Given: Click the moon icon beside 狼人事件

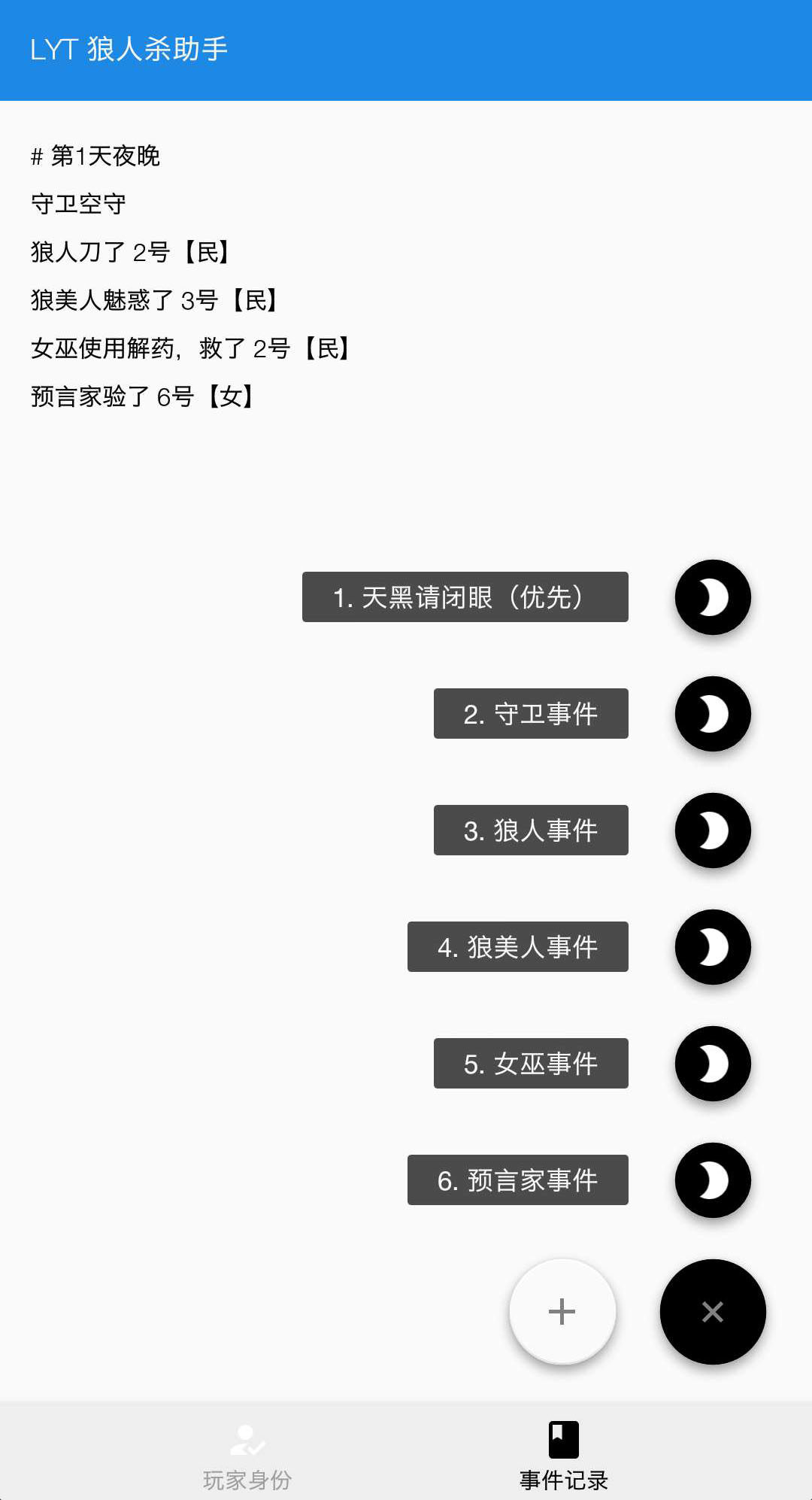Looking at the screenshot, I should click(x=712, y=830).
